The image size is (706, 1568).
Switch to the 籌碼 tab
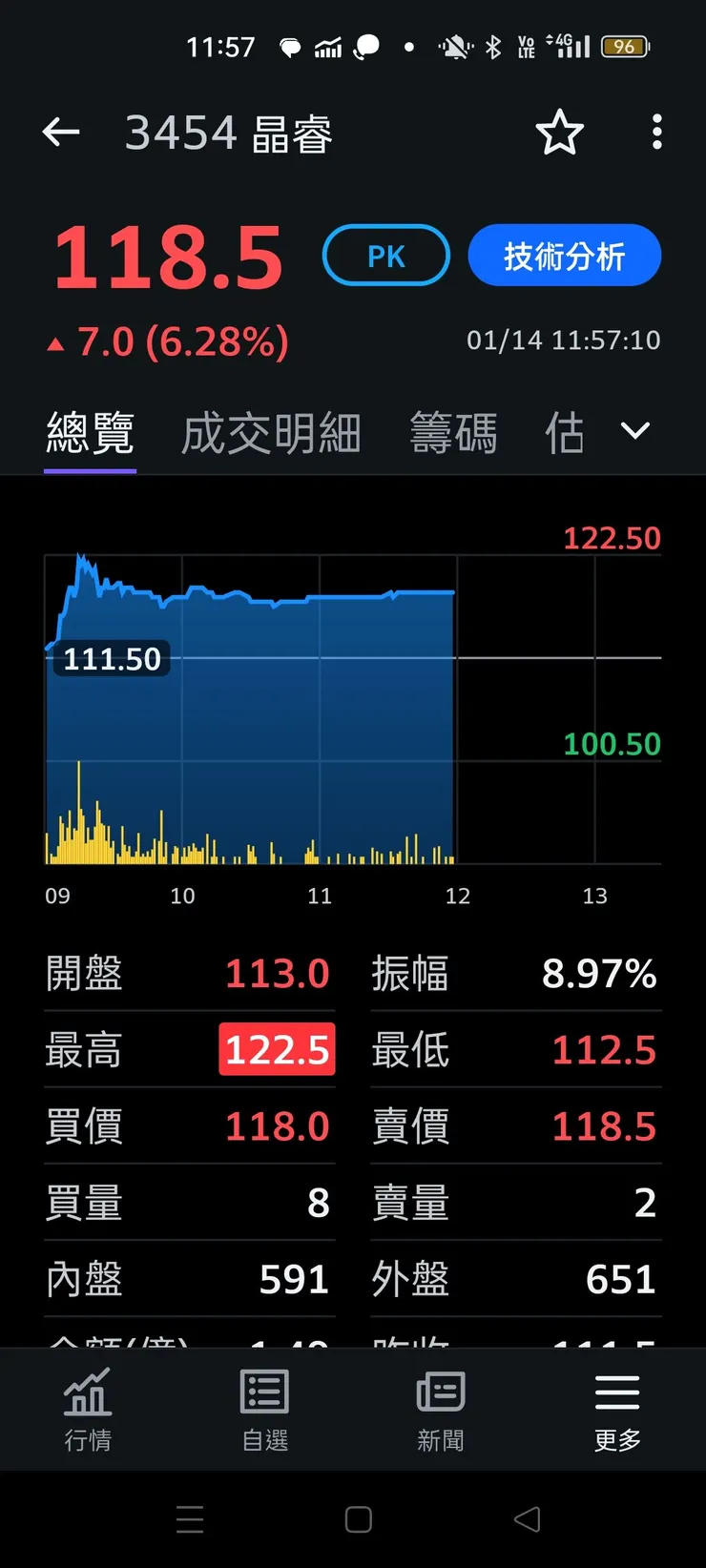tap(453, 431)
